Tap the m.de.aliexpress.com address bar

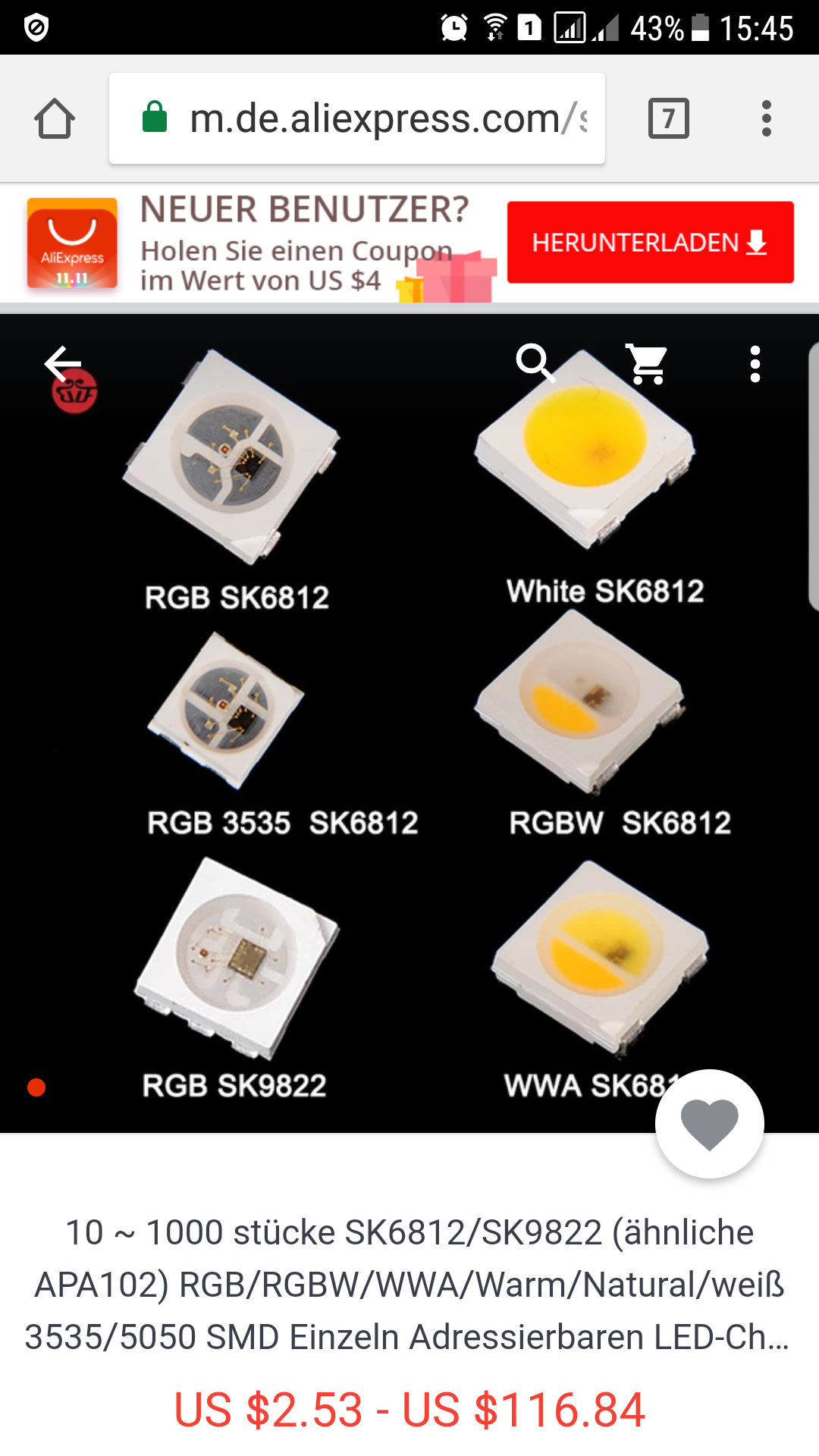(x=357, y=118)
